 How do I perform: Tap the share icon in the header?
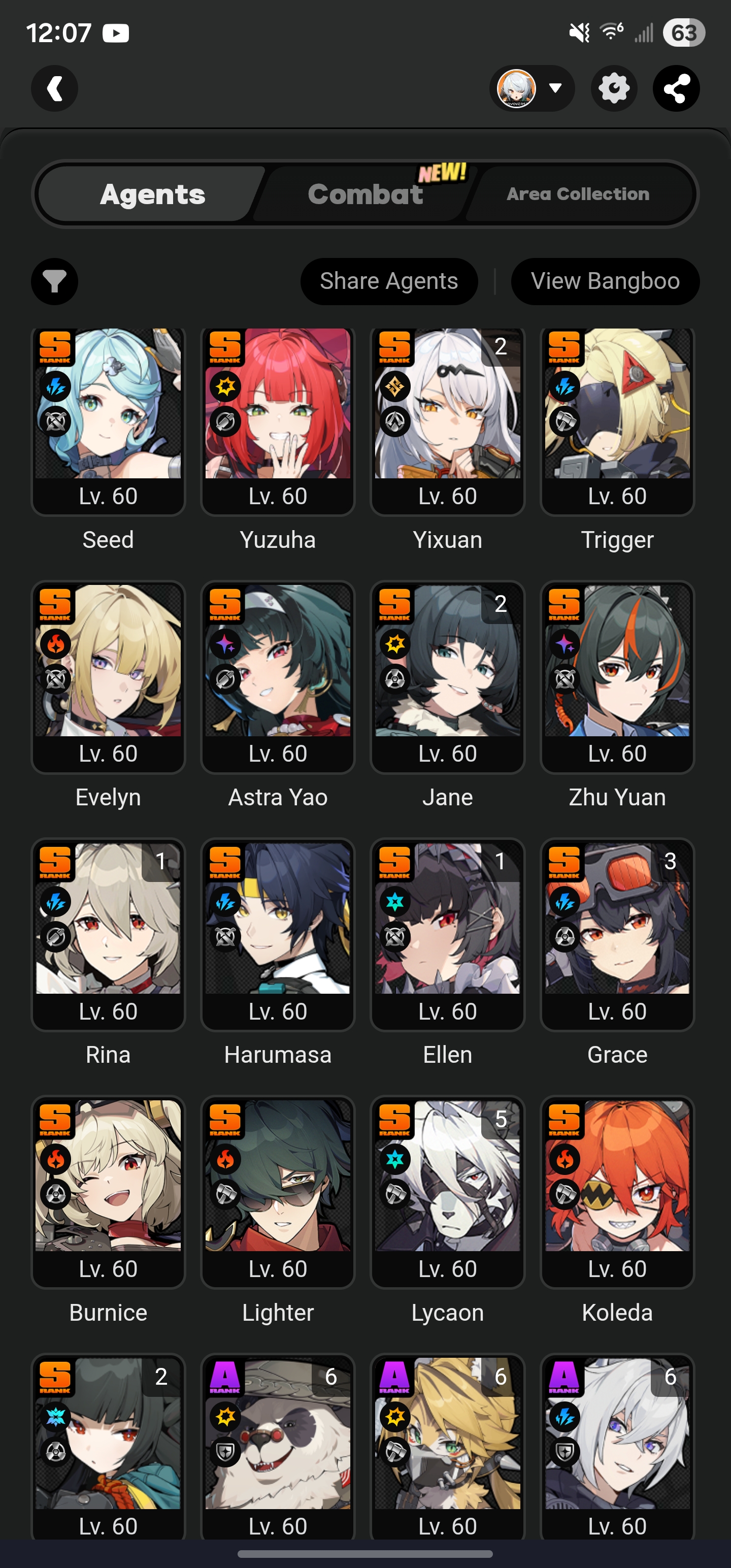point(676,89)
